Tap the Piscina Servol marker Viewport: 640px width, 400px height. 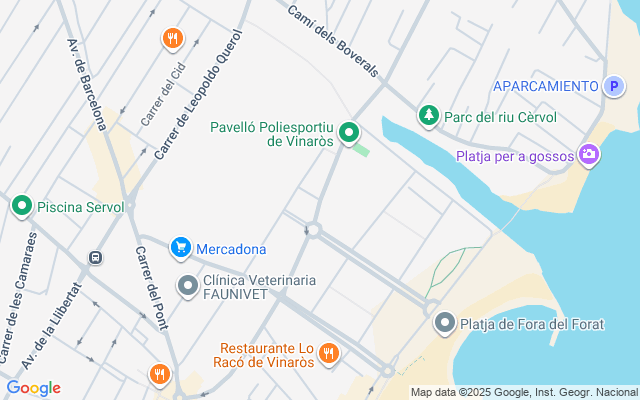tap(22, 206)
